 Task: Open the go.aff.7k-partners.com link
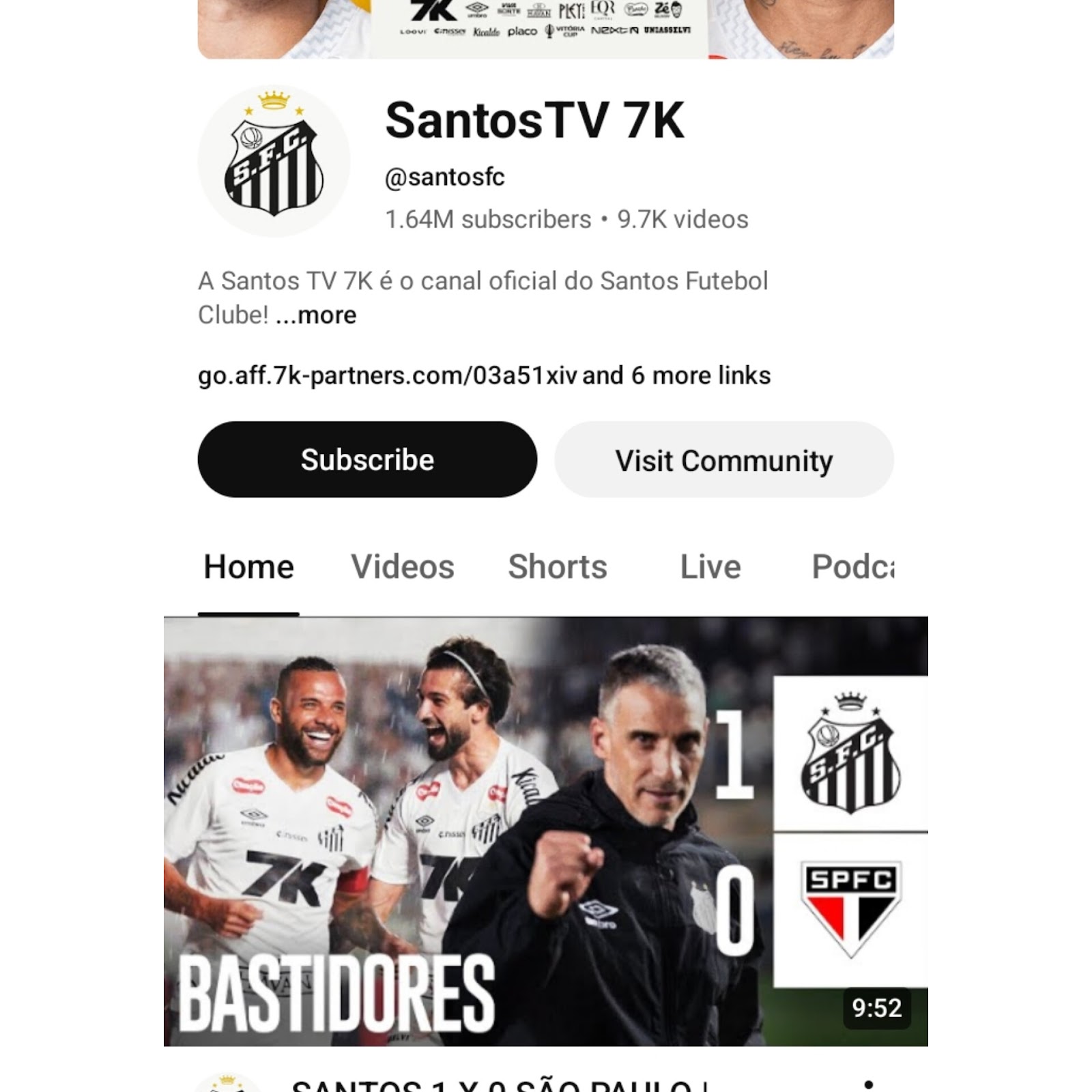click(387, 375)
